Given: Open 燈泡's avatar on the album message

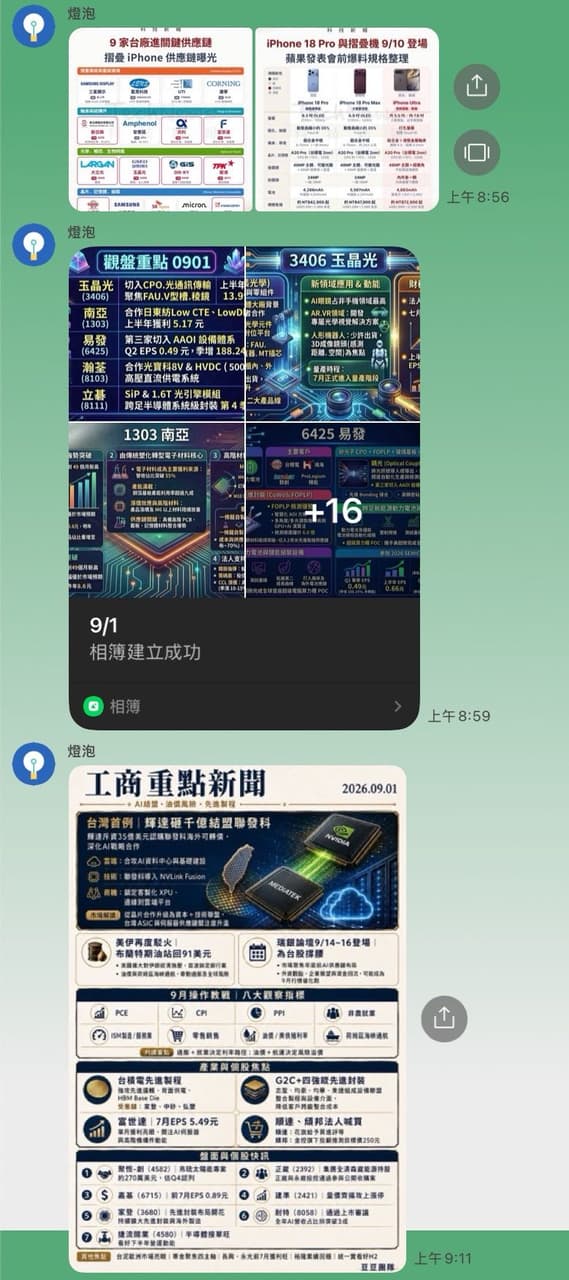Looking at the screenshot, I should click(33, 245).
